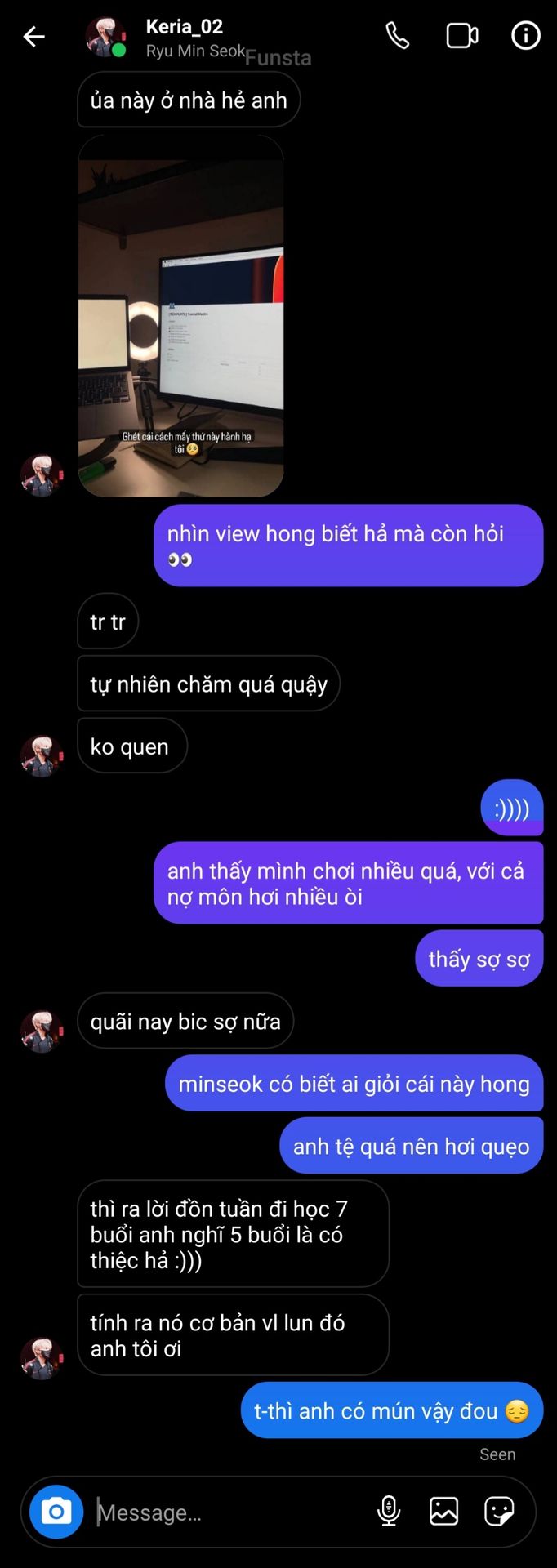Image resolution: width=557 pixels, height=1568 pixels.
Task: Open Keria_02's profile from the header
Action: coord(185,37)
